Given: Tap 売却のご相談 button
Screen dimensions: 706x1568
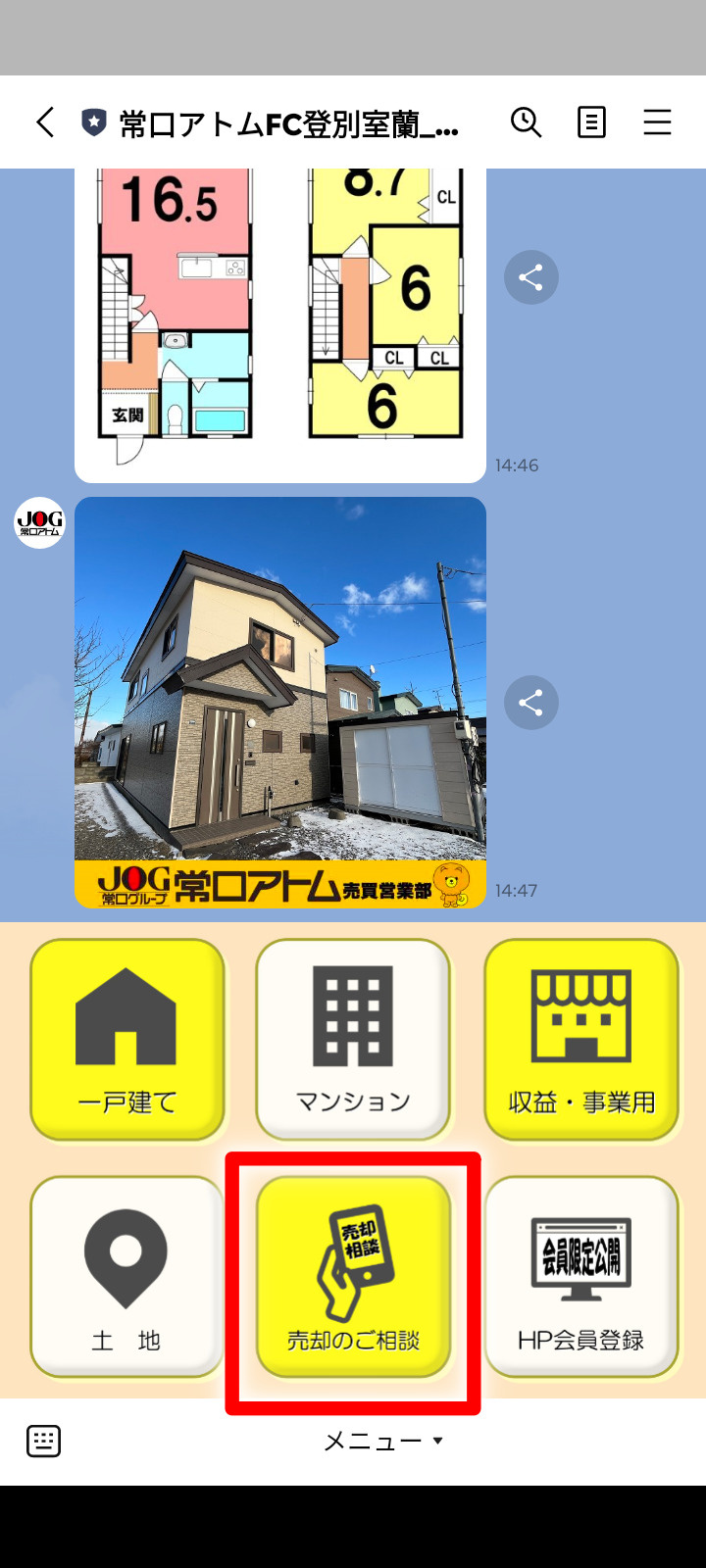Looking at the screenshot, I should point(353,1277).
